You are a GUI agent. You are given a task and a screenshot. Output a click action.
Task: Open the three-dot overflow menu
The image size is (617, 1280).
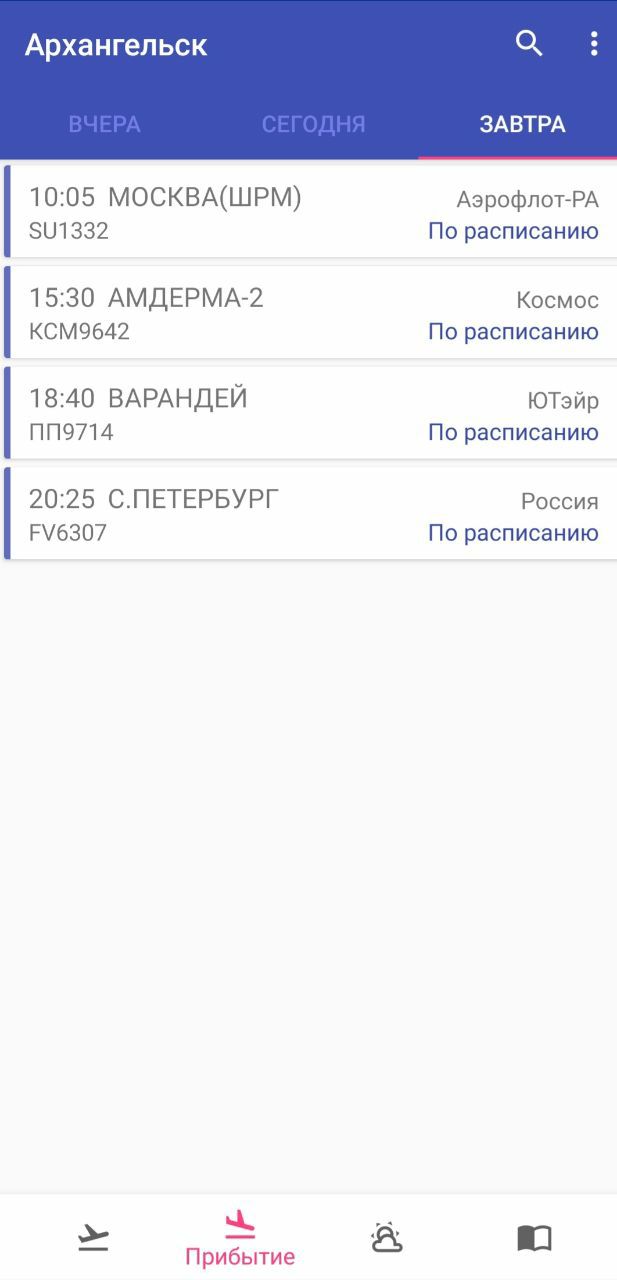click(x=593, y=43)
